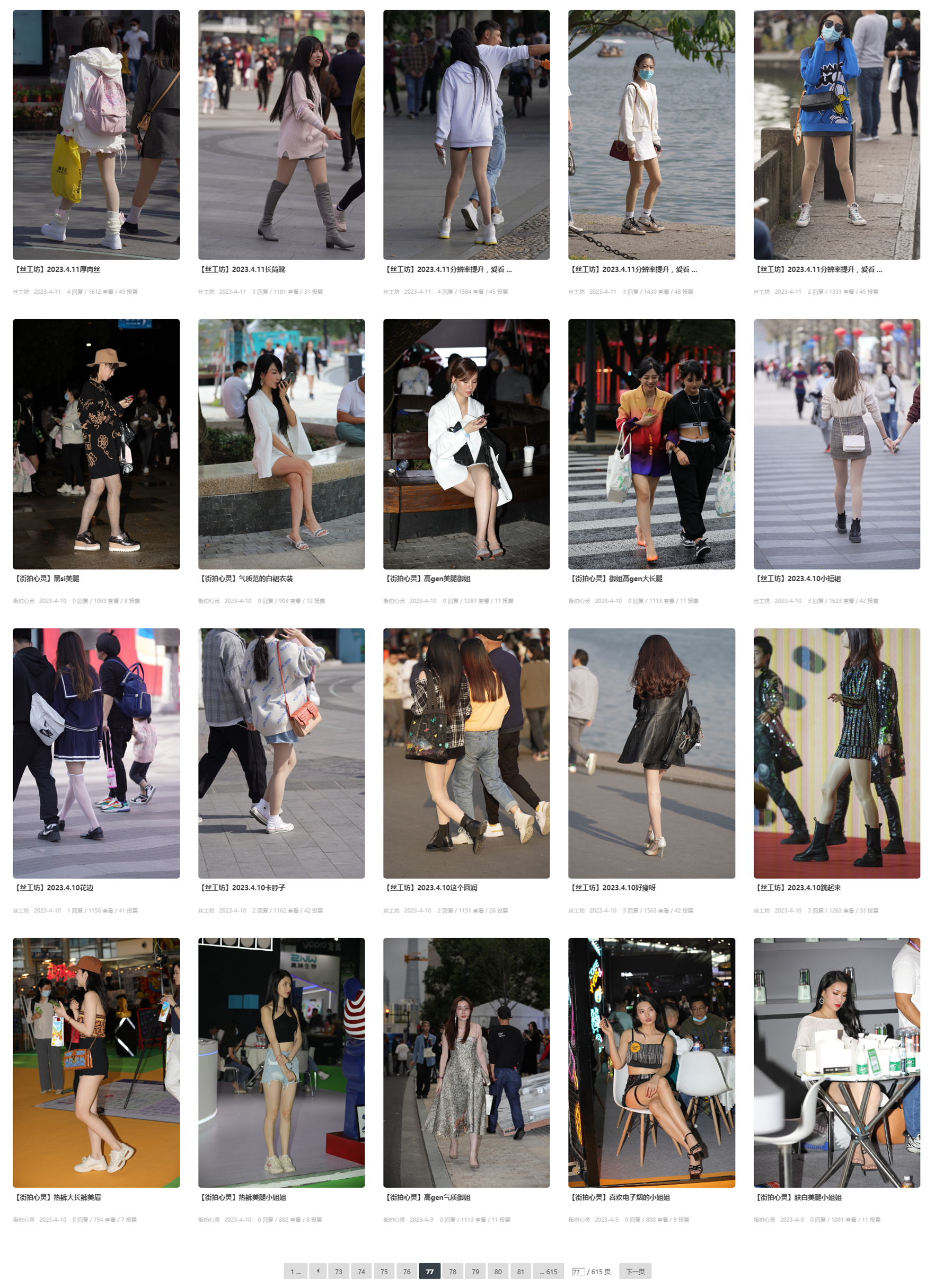
Task: Go to the previous page arrow
Action: [317, 1271]
